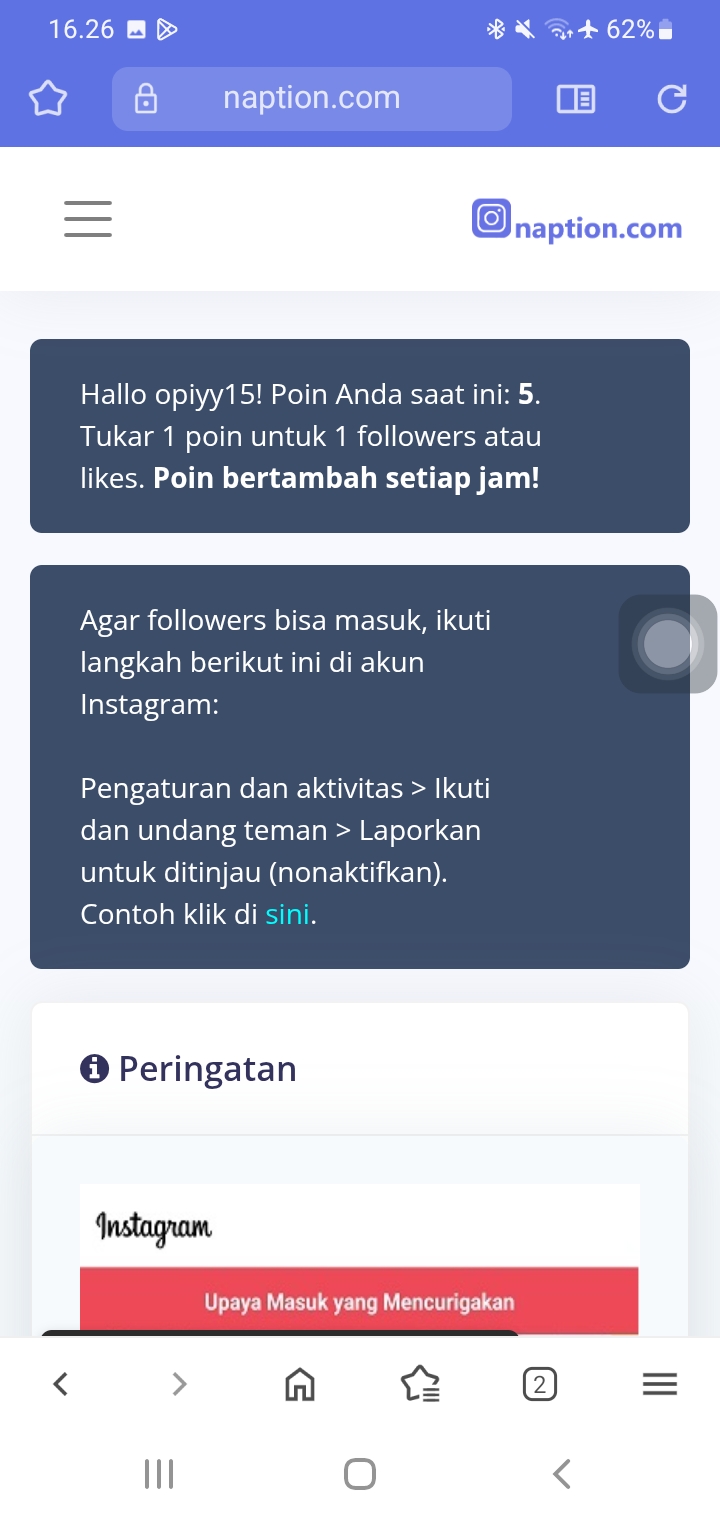
Task: Open the browser home page
Action: [300, 1384]
